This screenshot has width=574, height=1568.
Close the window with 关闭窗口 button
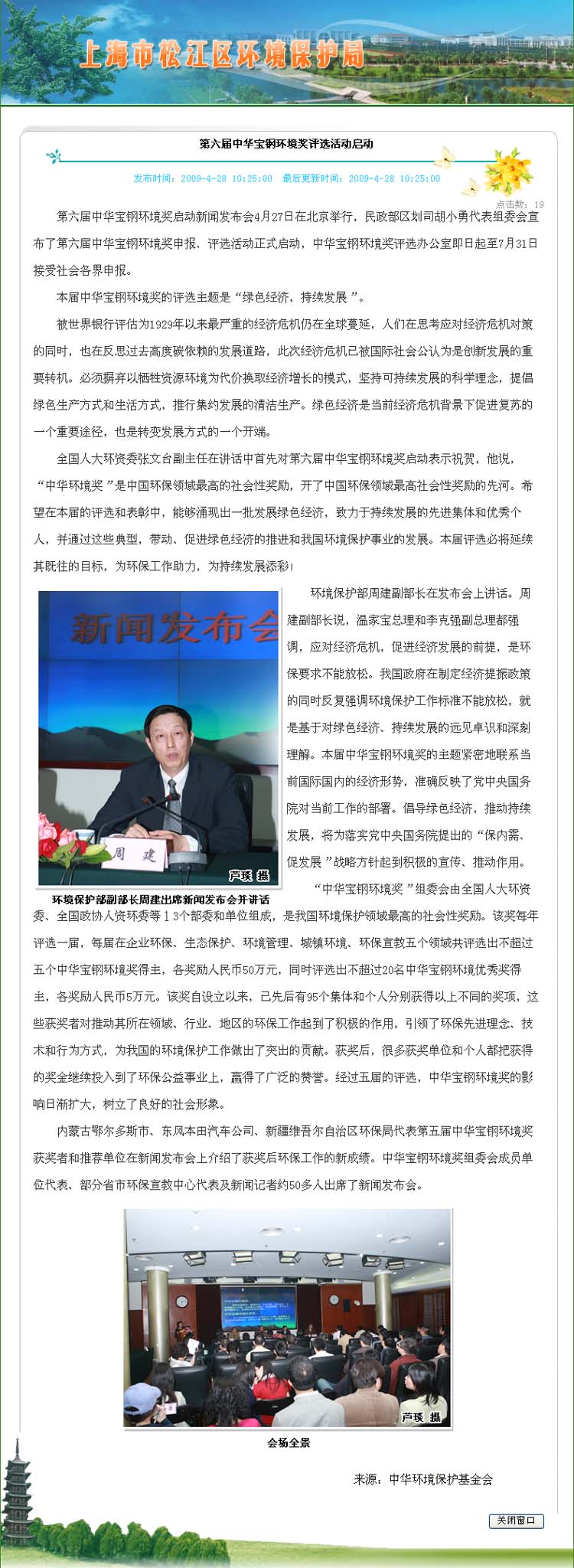pos(516,1521)
